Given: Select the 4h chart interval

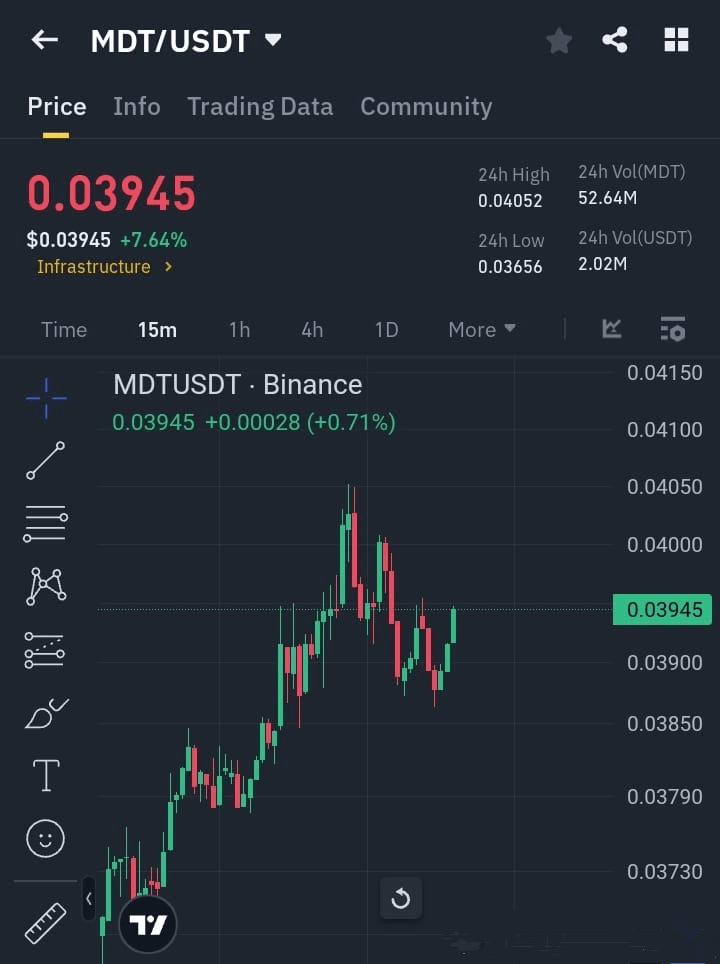Looking at the screenshot, I should (x=312, y=330).
